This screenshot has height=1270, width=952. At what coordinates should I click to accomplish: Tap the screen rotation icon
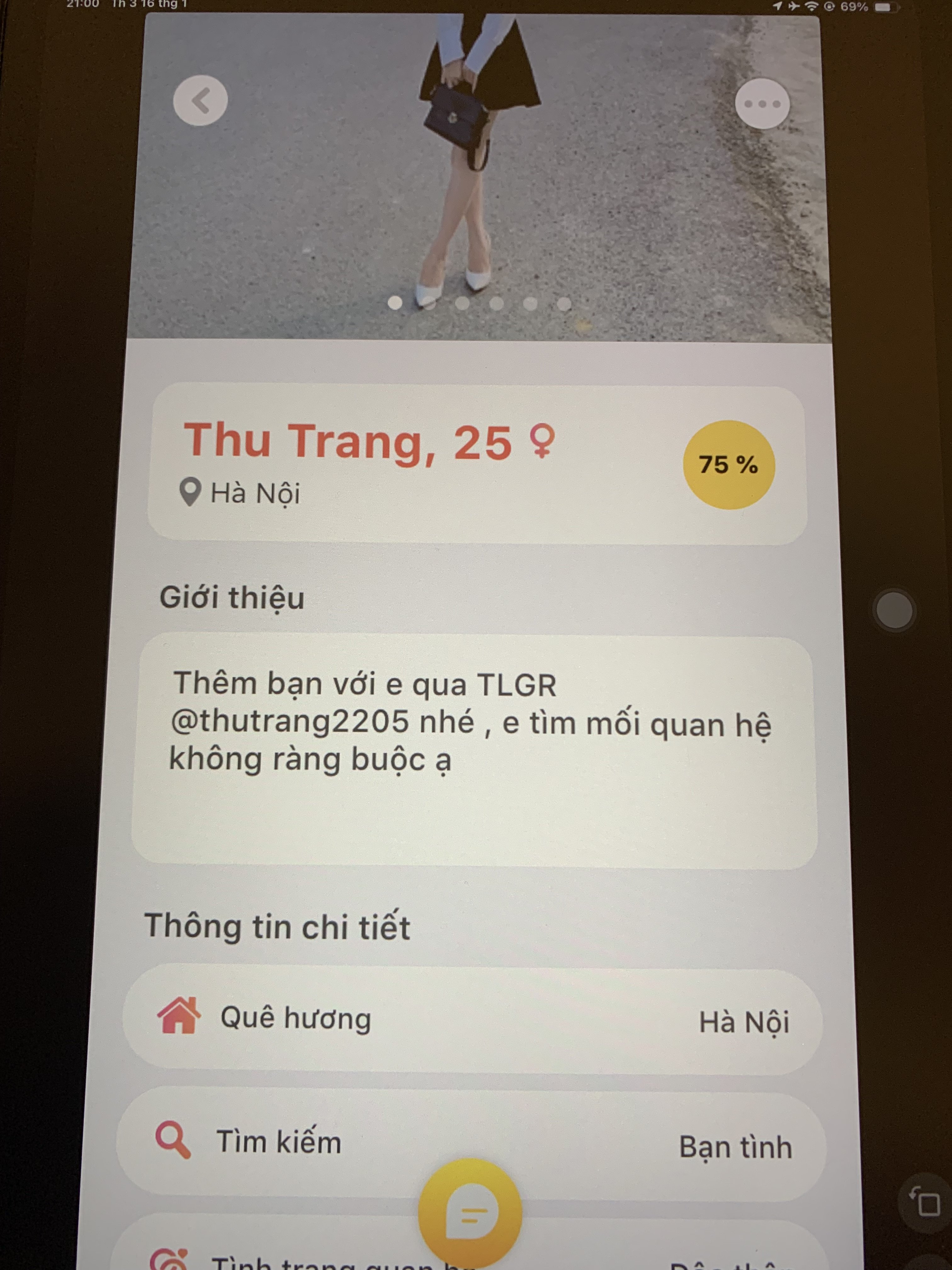(x=925, y=1201)
